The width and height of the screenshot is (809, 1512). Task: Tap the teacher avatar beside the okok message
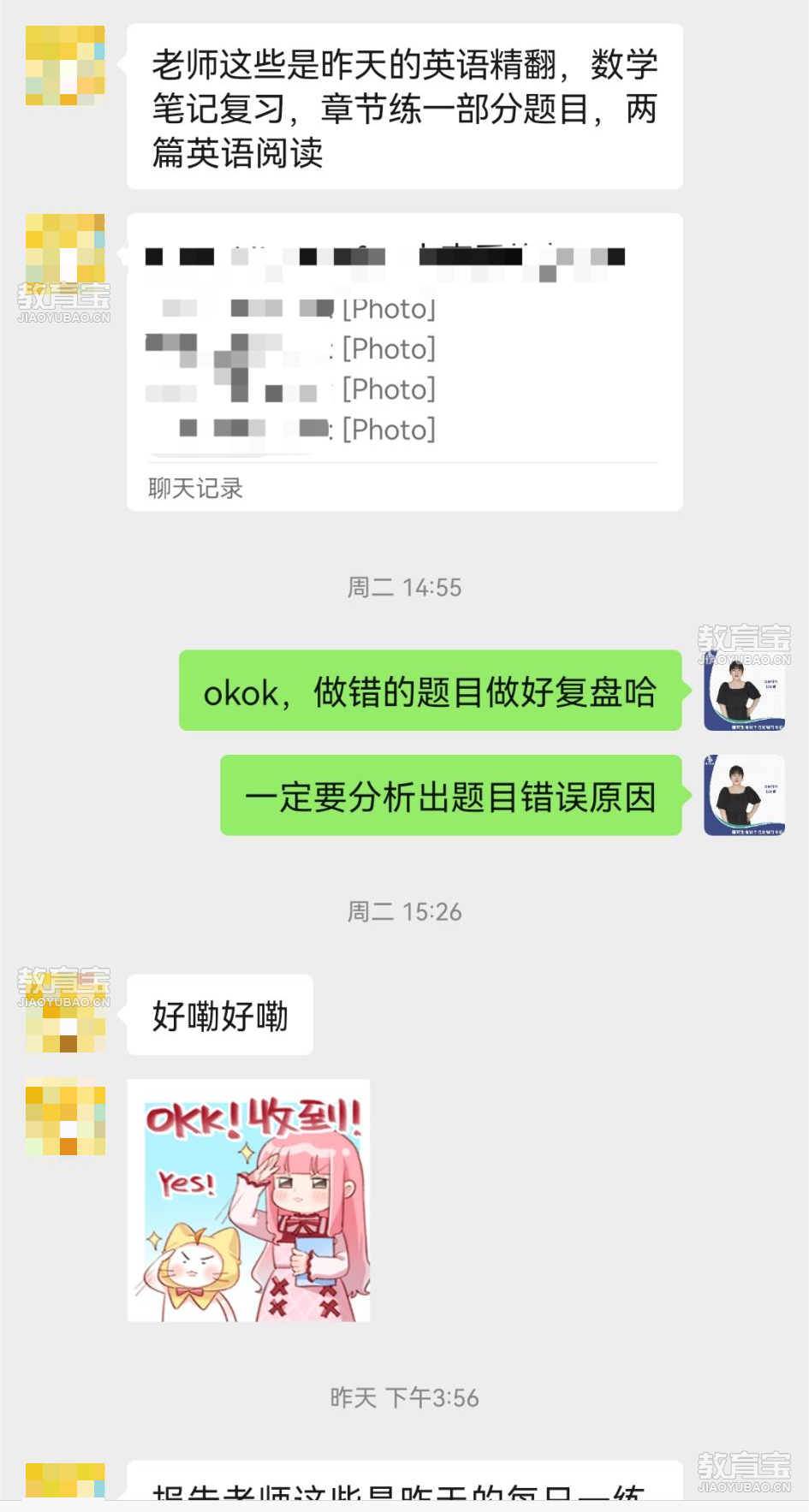pyautogui.click(x=743, y=691)
